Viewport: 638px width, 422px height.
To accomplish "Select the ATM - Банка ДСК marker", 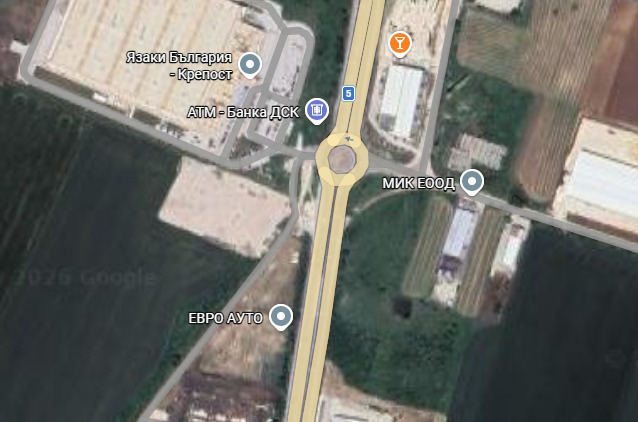I will (317, 110).
